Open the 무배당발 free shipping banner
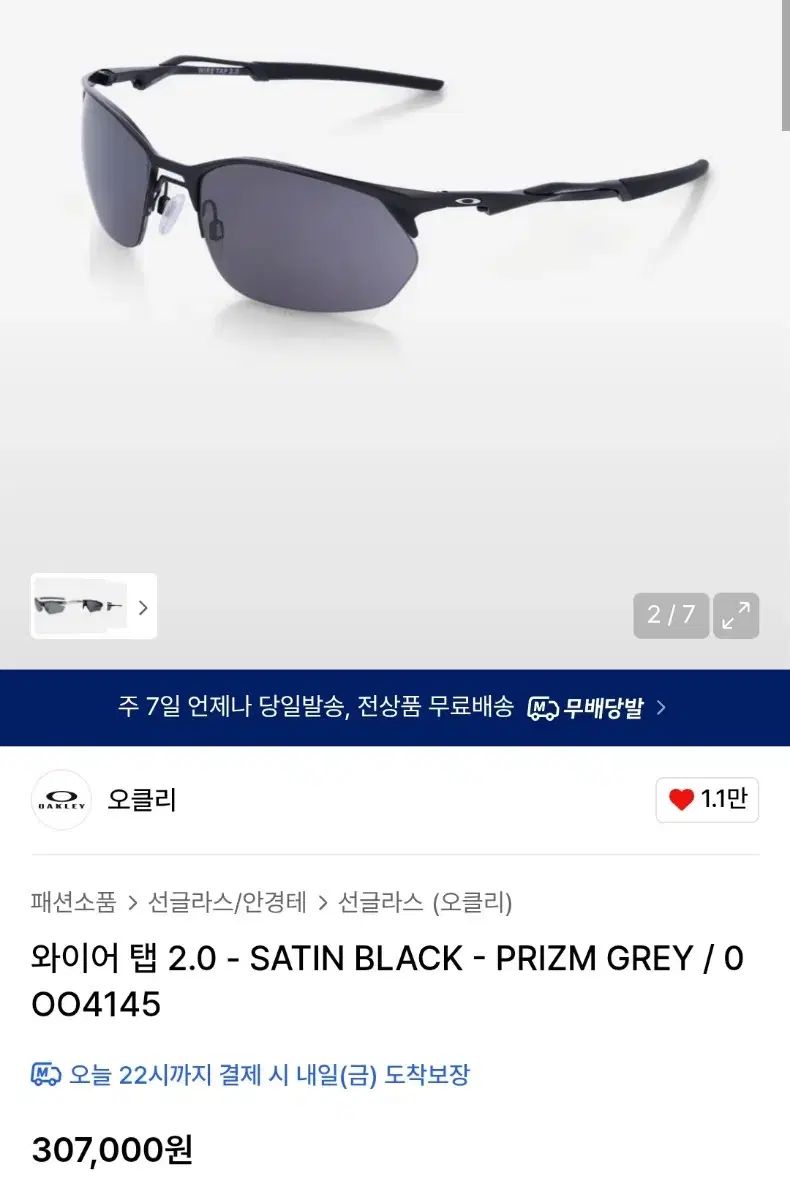This screenshot has width=790, height=1200. (x=395, y=708)
